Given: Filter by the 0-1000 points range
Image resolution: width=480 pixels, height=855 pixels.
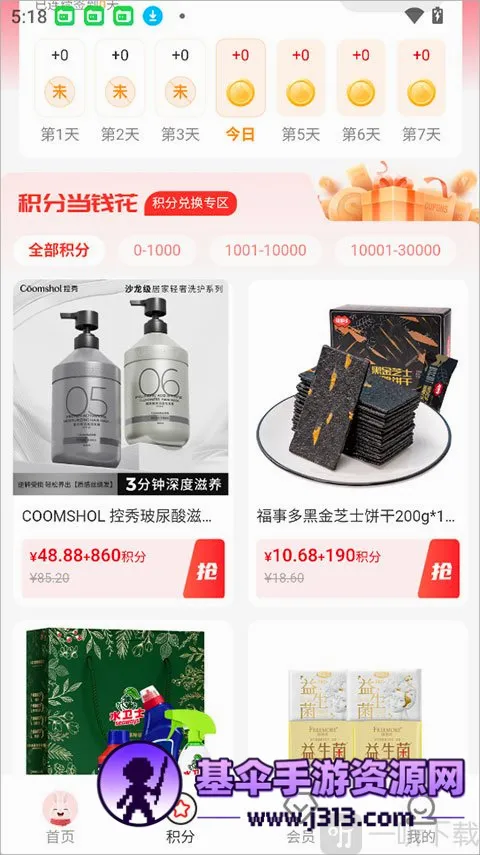Looking at the screenshot, I should 157,250.
